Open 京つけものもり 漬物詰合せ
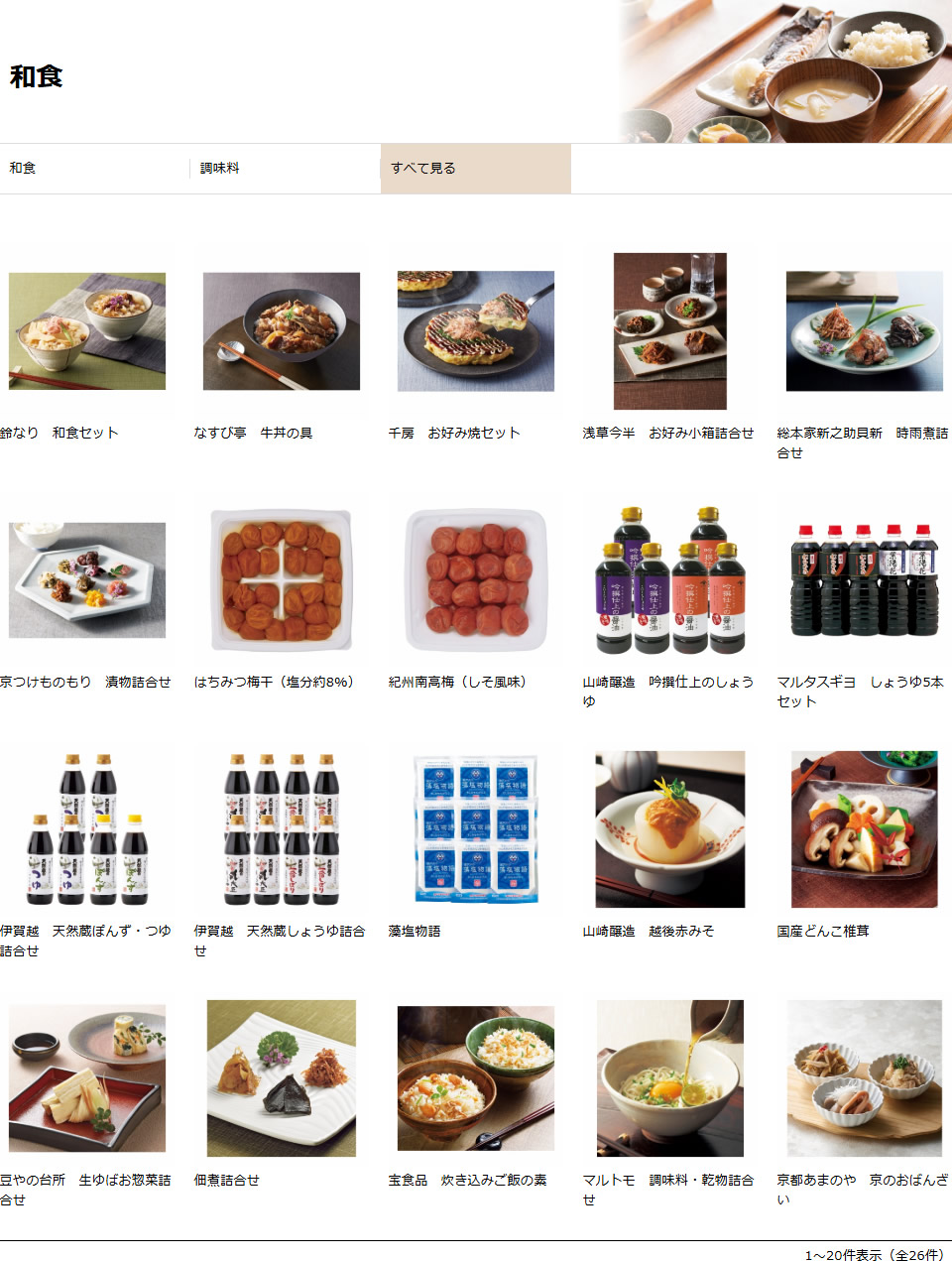 click(x=87, y=580)
